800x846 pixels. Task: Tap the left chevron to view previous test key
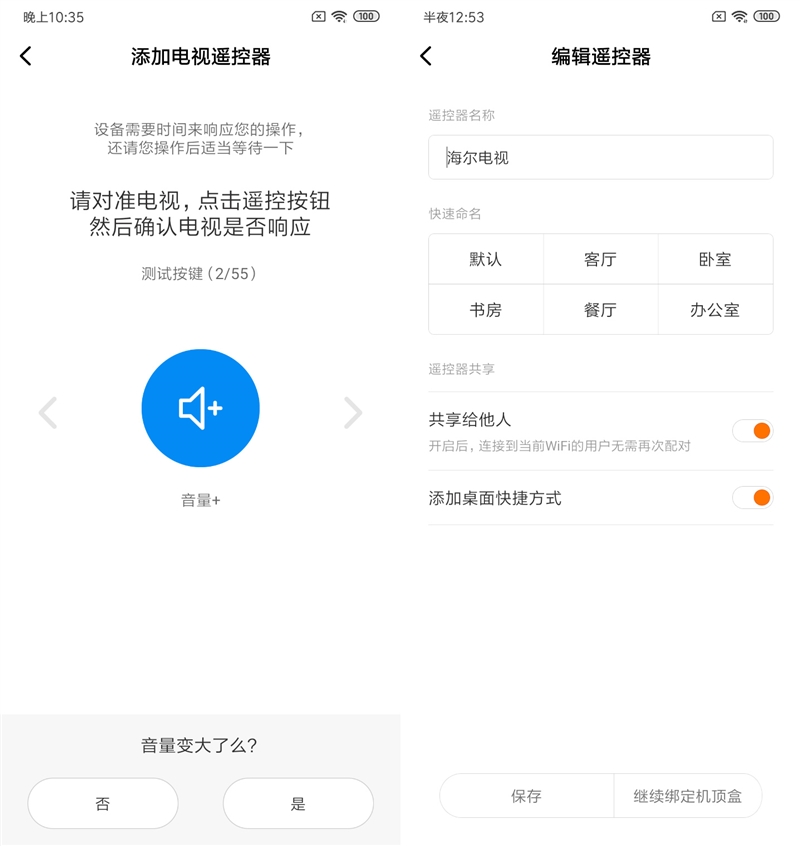pyautogui.click(x=48, y=412)
